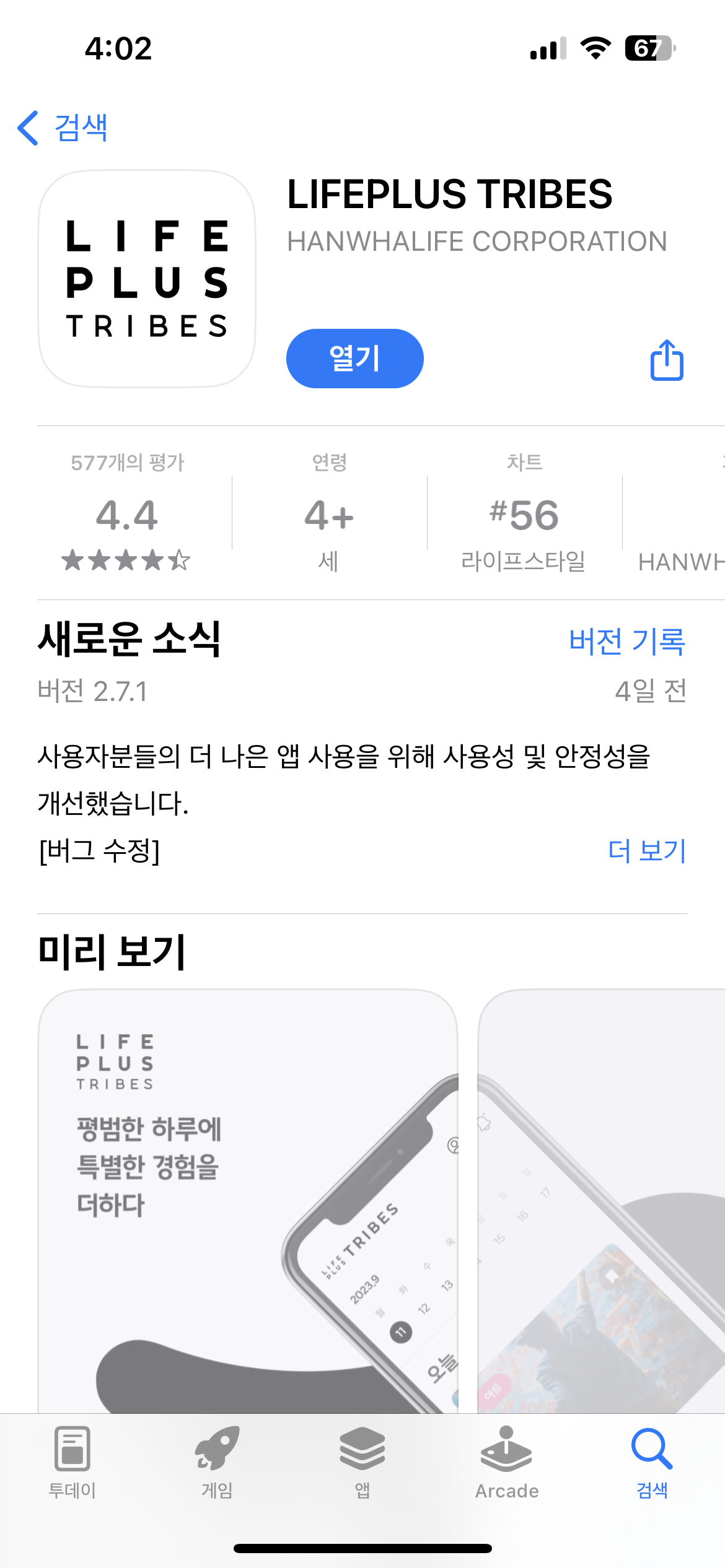Tap HANWHALIFE CORPORATION developer name
Image resolution: width=725 pixels, height=1568 pixels.
(478, 242)
